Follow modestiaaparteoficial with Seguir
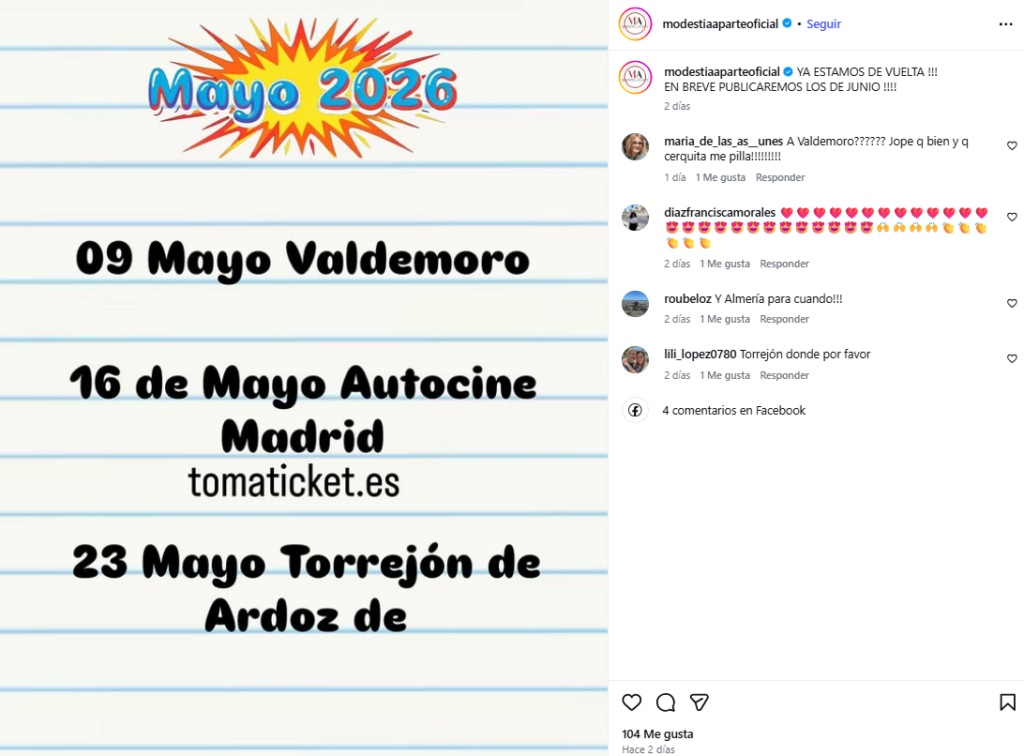The image size is (1024, 756). [824, 24]
